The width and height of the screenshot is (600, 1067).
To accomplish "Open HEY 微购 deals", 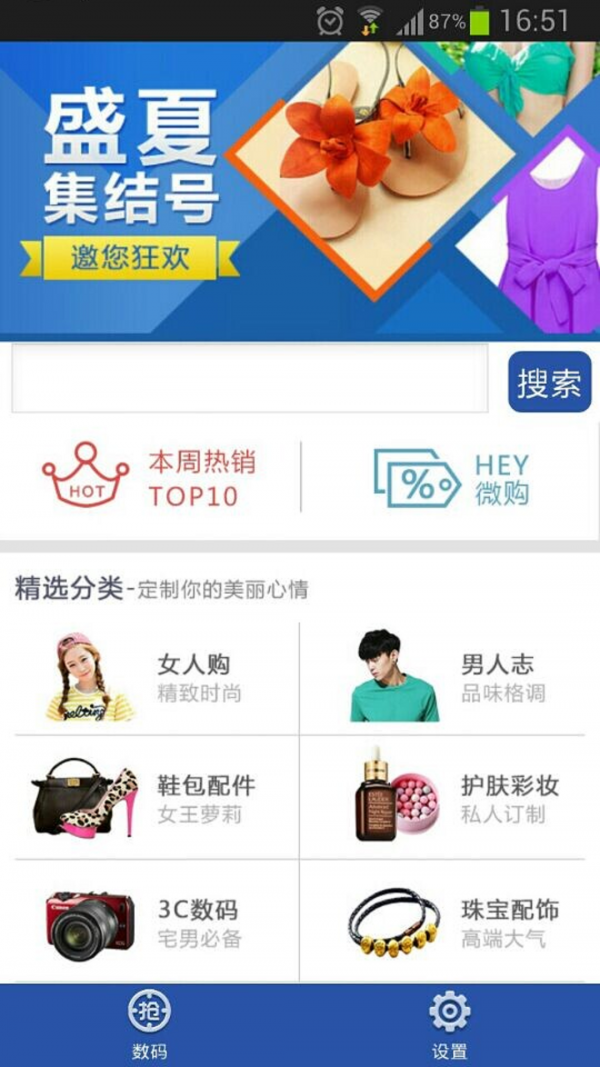I will (x=450, y=477).
